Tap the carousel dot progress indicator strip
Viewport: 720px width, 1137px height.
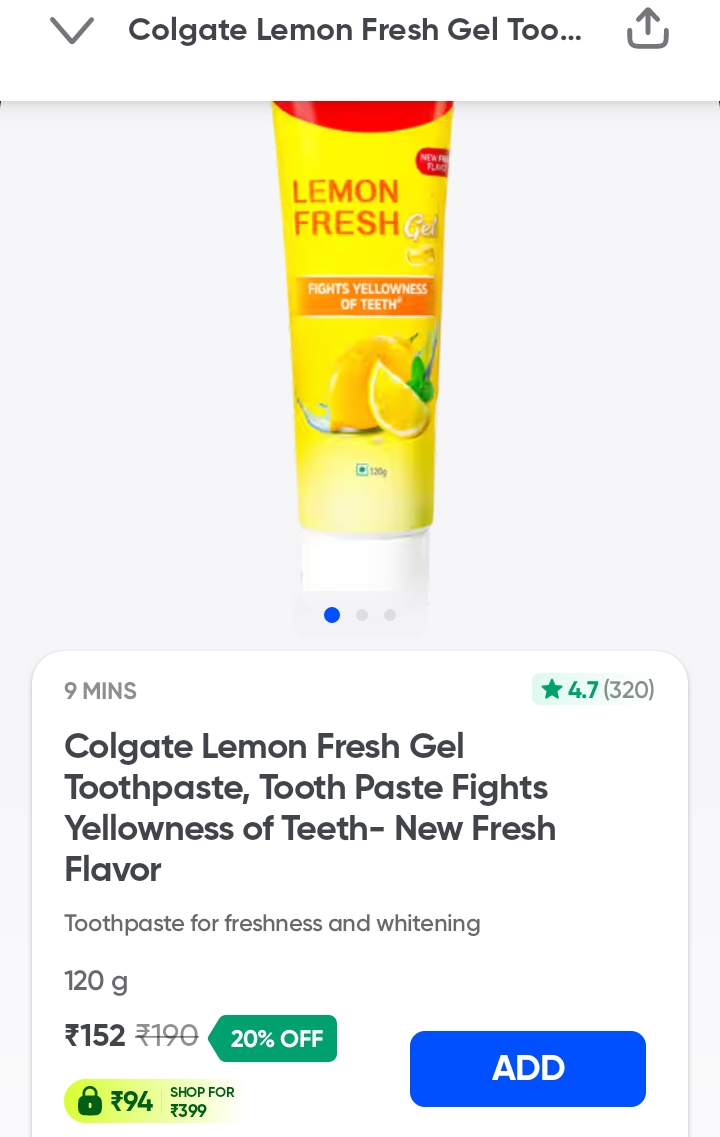(x=361, y=615)
